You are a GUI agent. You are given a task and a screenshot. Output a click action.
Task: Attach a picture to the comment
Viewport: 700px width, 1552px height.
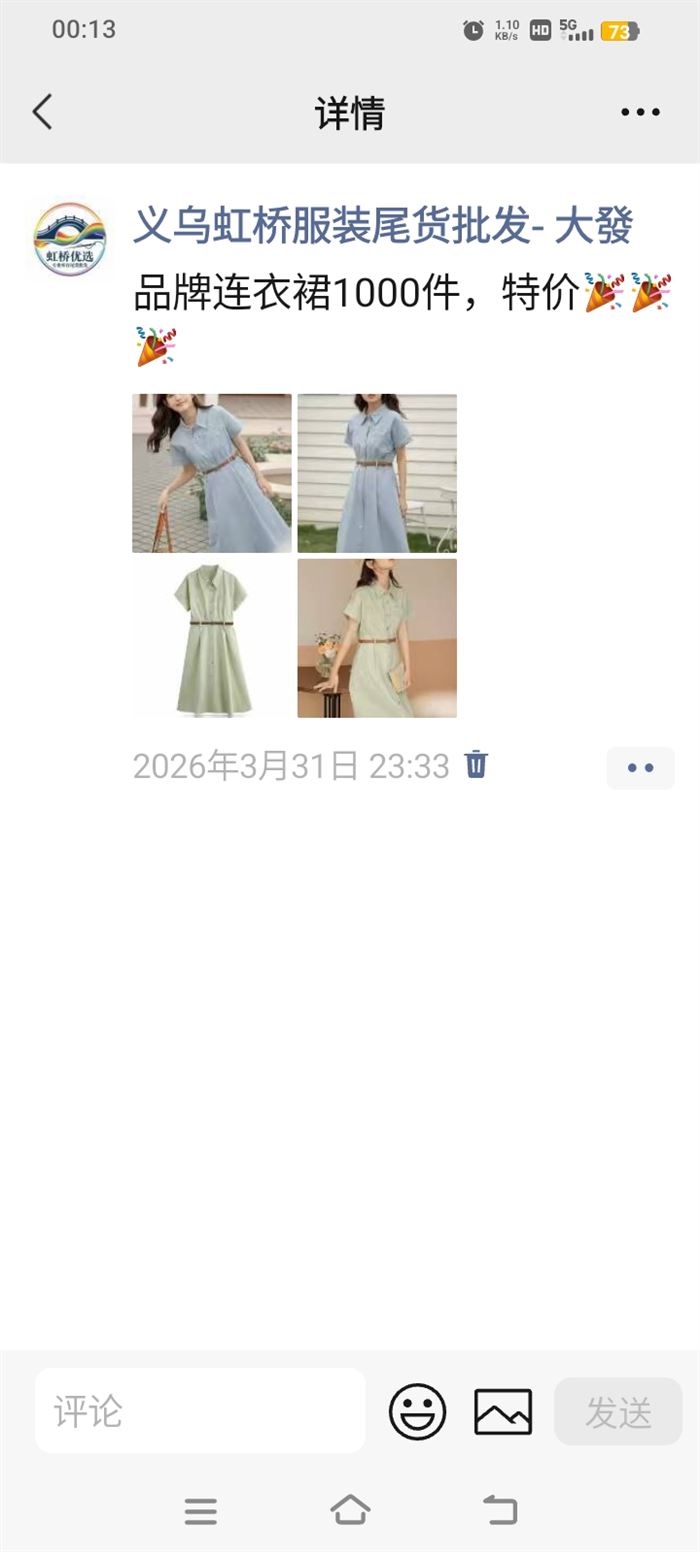(x=503, y=1411)
